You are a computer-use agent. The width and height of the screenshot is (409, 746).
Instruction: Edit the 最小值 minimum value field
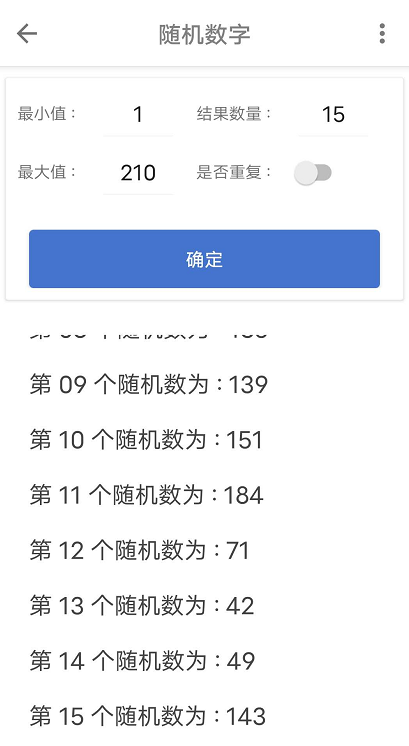tap(138, 115)
